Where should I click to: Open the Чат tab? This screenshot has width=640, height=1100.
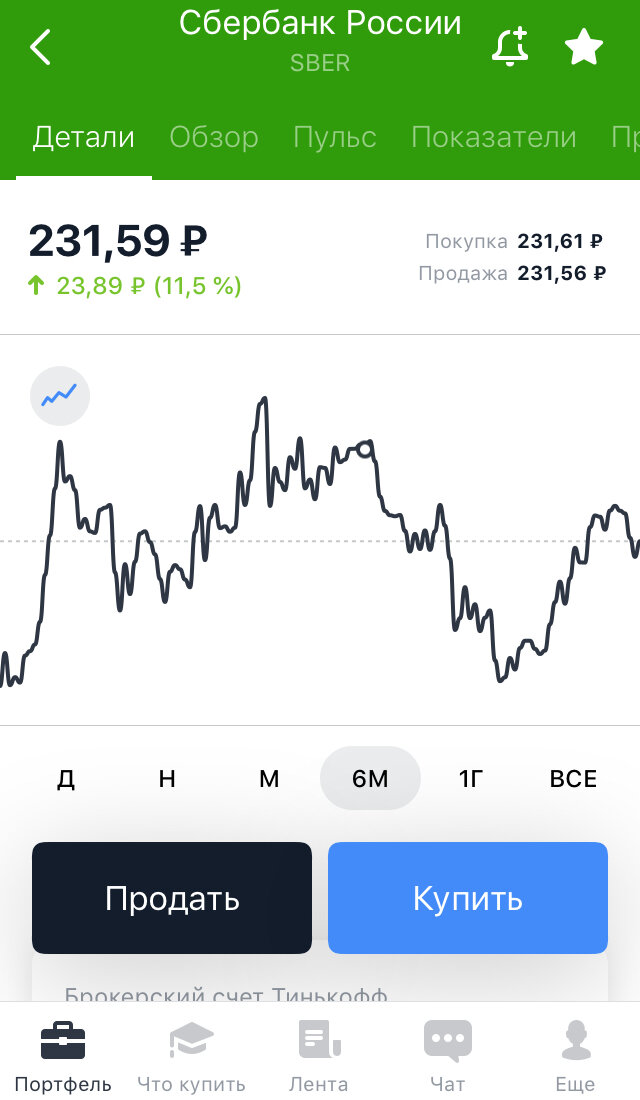(x=447, y=1055)
